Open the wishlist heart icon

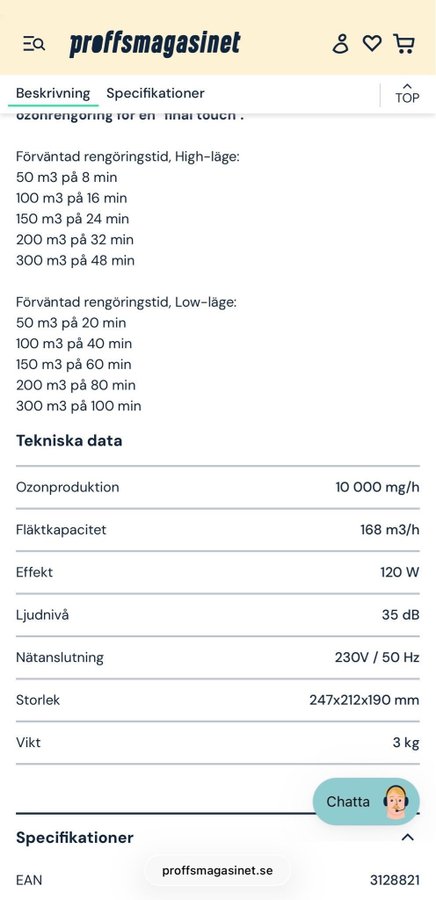click(x=372, y=43)
